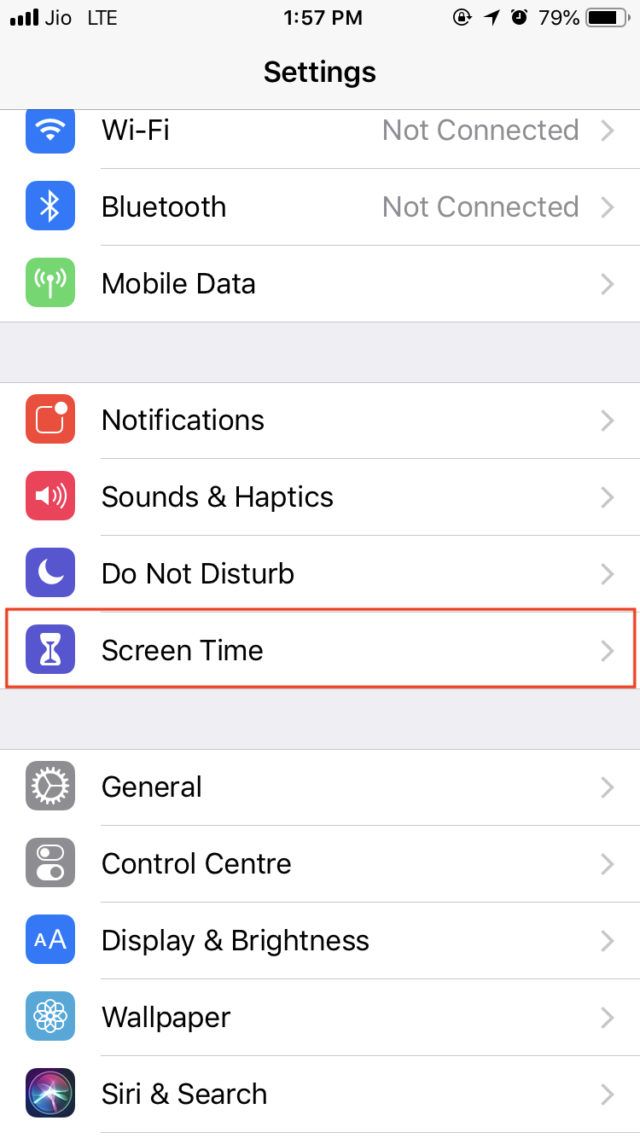The height and width of the screenshot is (1138, 640).
Task: Go to General settings
Action: pos(320,787)
